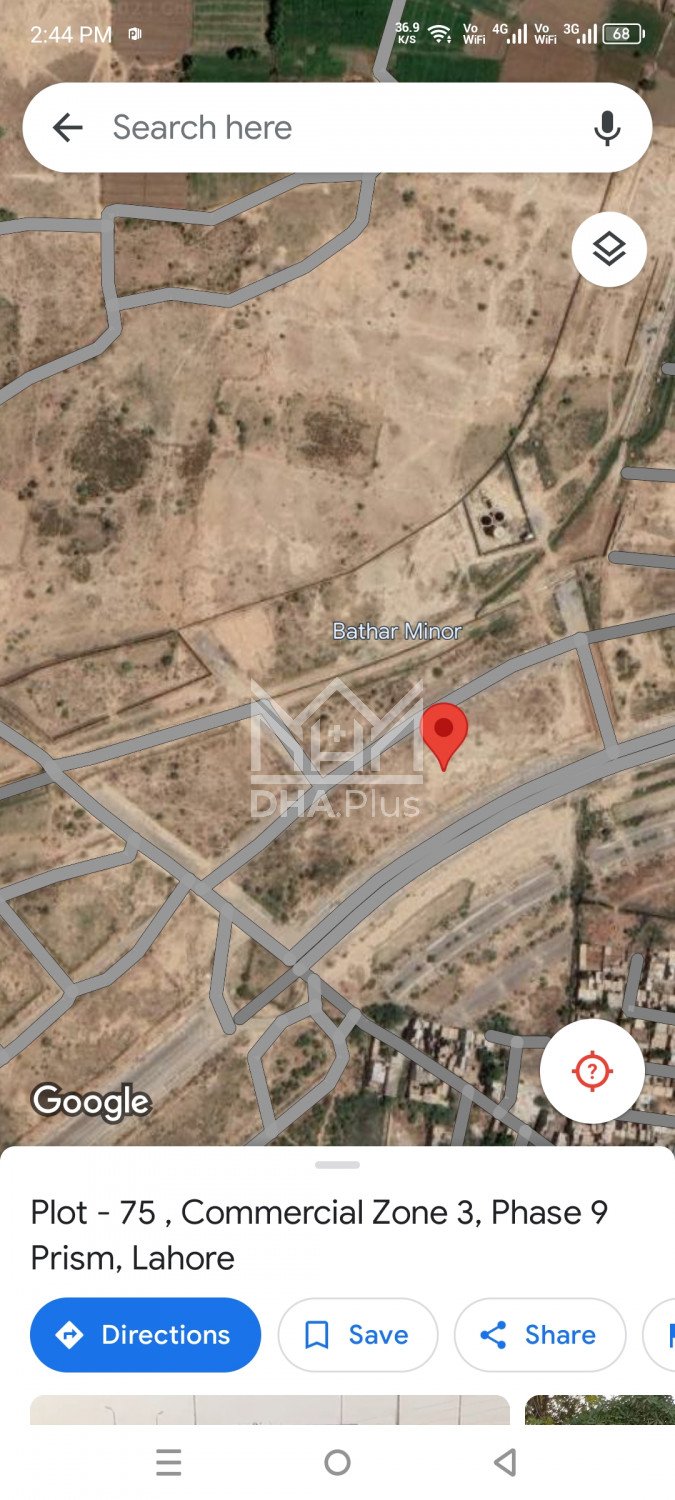Viewport: 675px width, 1500px height.
Task: Get Directions to Plot 75
Action: click(x=146, y=1335)
